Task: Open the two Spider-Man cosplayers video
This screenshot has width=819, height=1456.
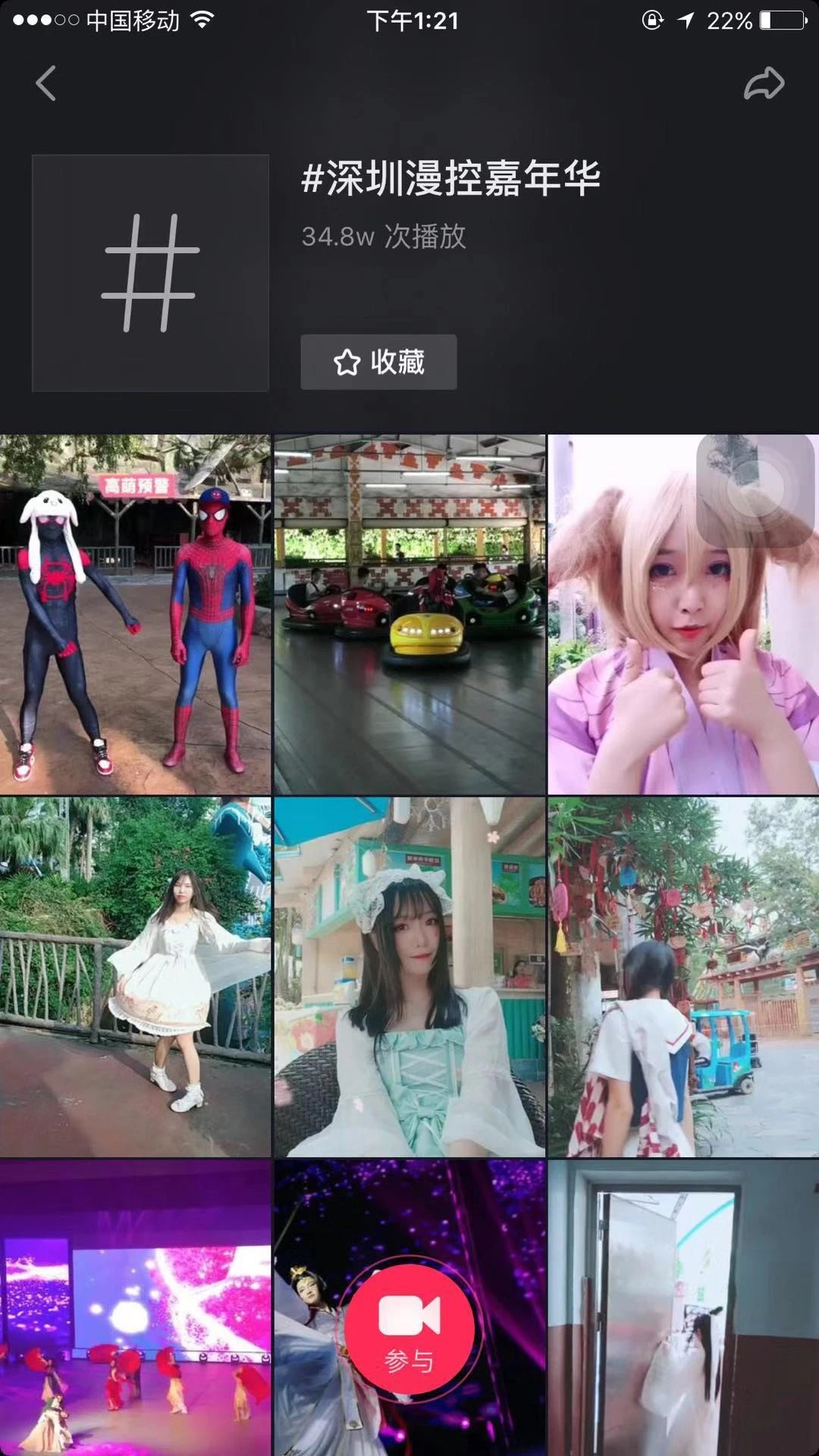Action: pyautogui.click(x=135, y=614)
